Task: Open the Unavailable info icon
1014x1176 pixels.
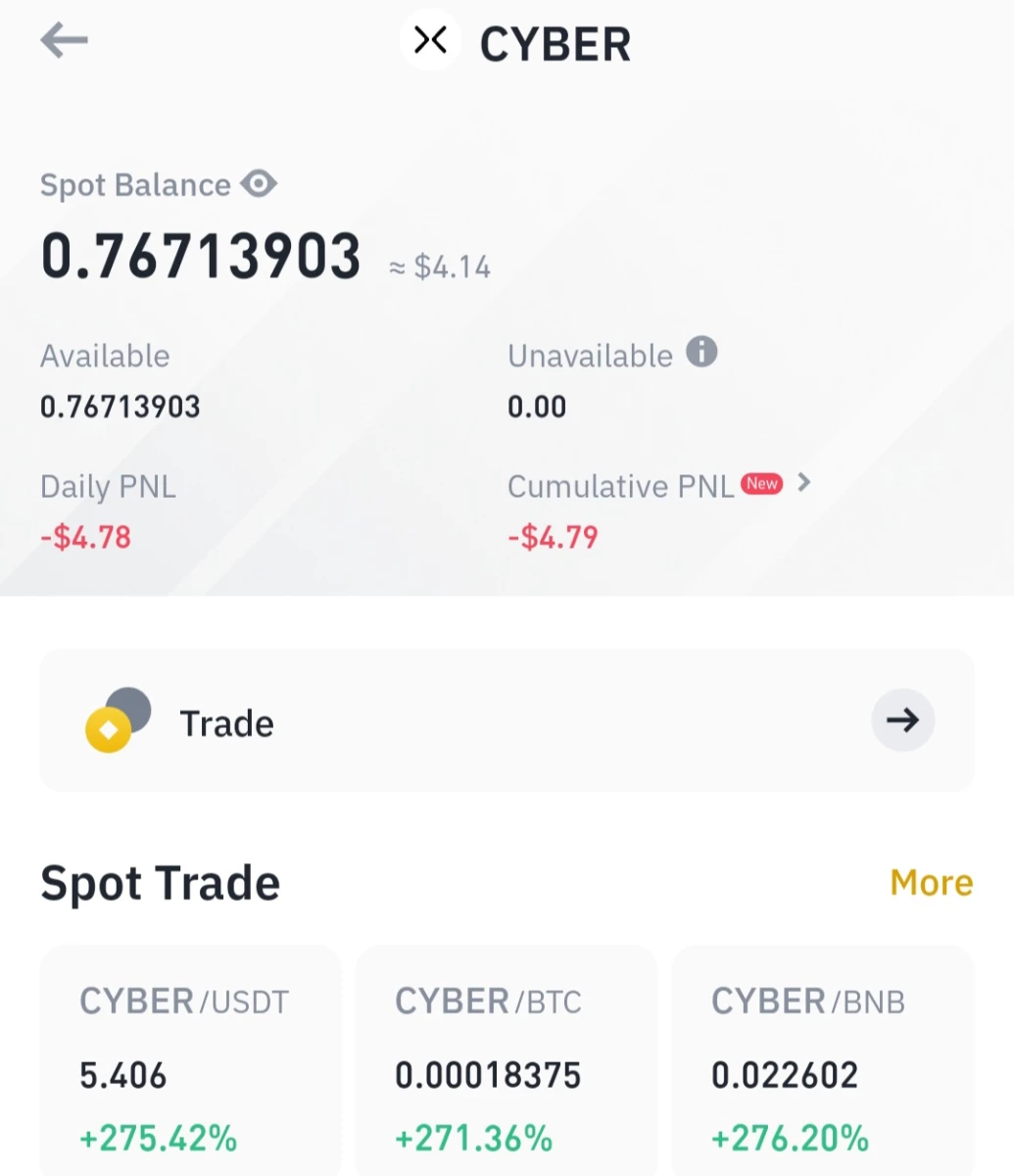Action: (701, 351)
